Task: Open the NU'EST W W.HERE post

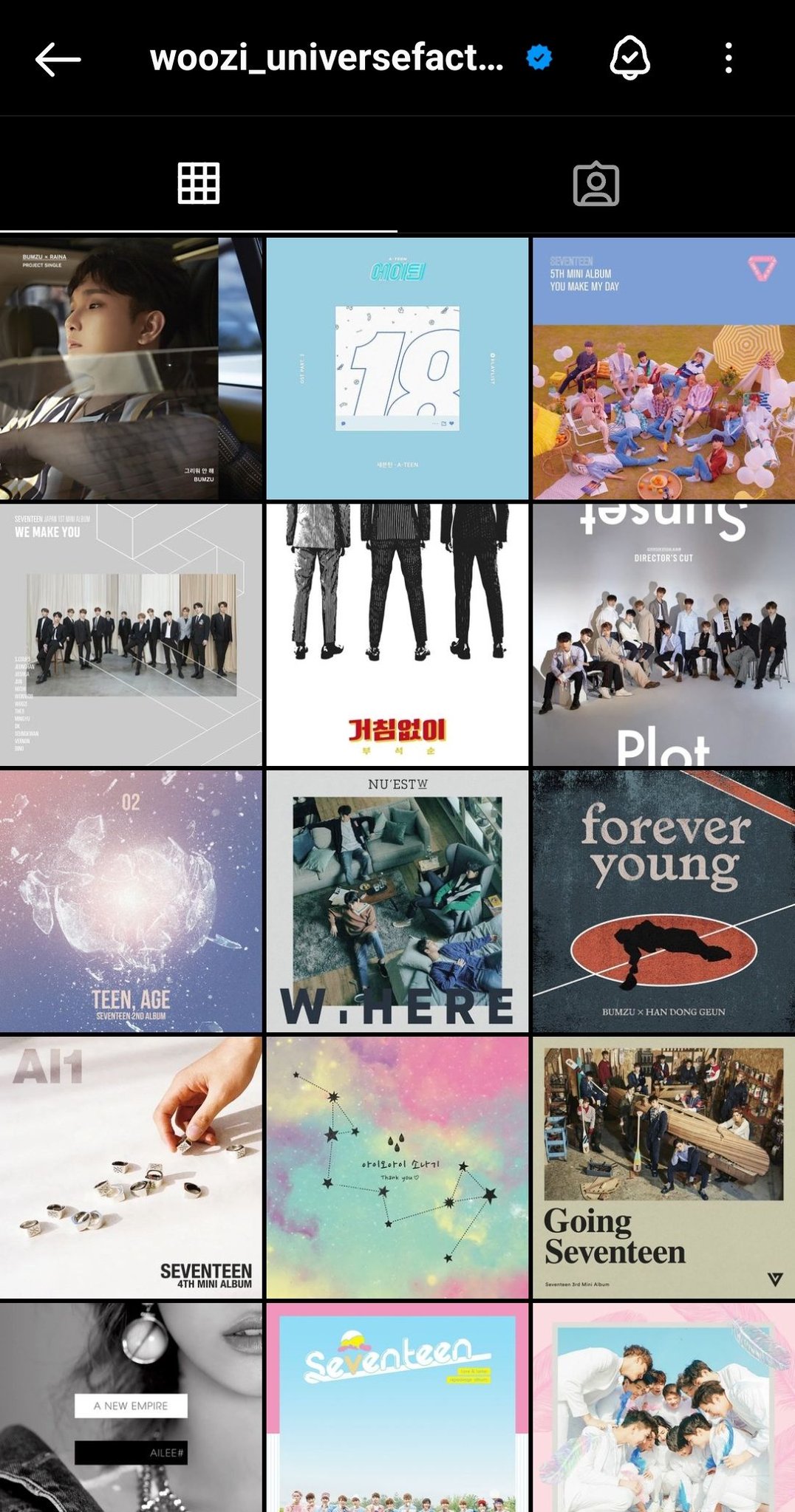Action: click(x=397, y=901)
